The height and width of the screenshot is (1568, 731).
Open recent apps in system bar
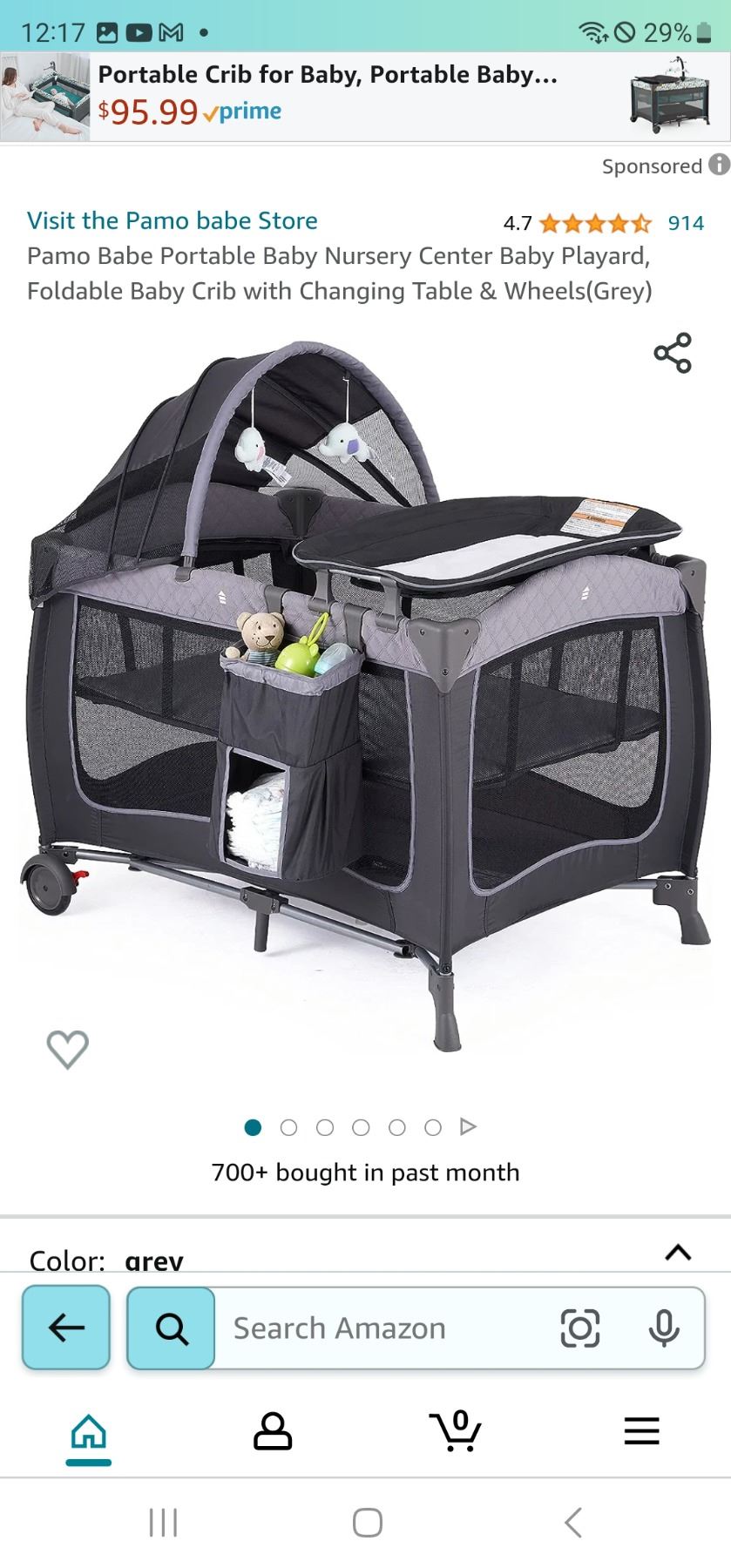163,1523
